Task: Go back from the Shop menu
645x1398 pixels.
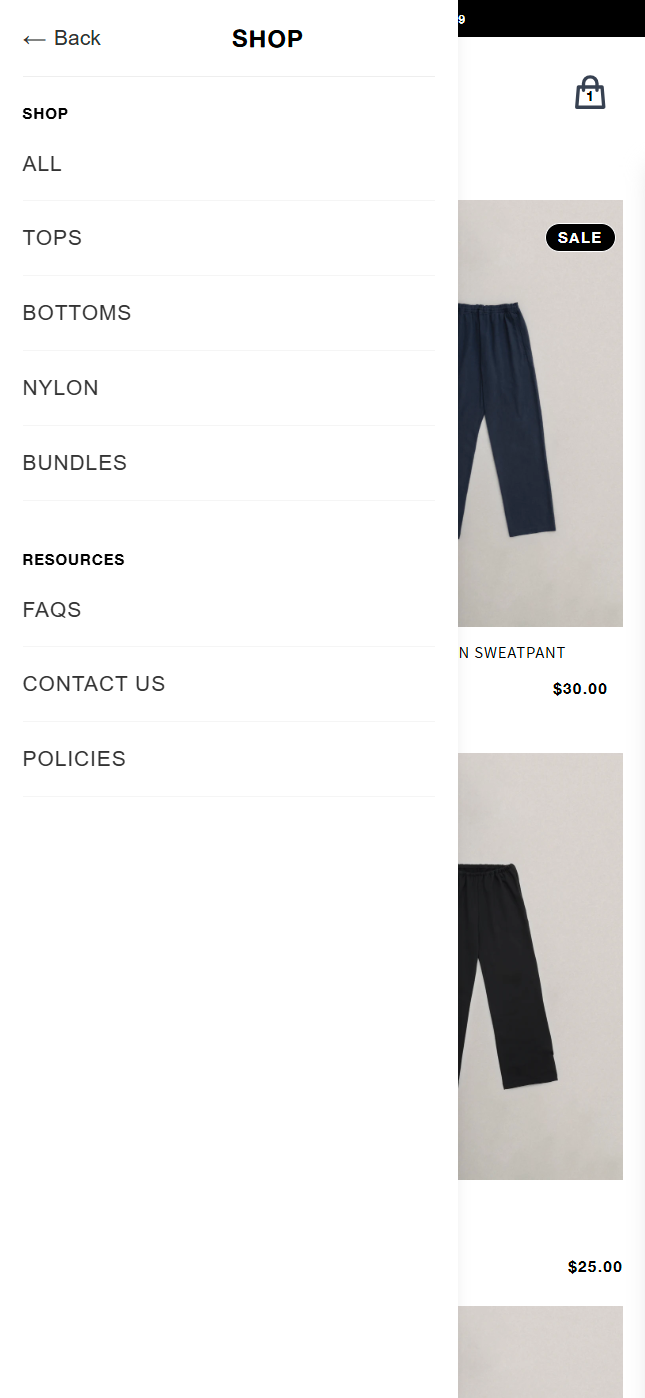Action: (62, 39)
